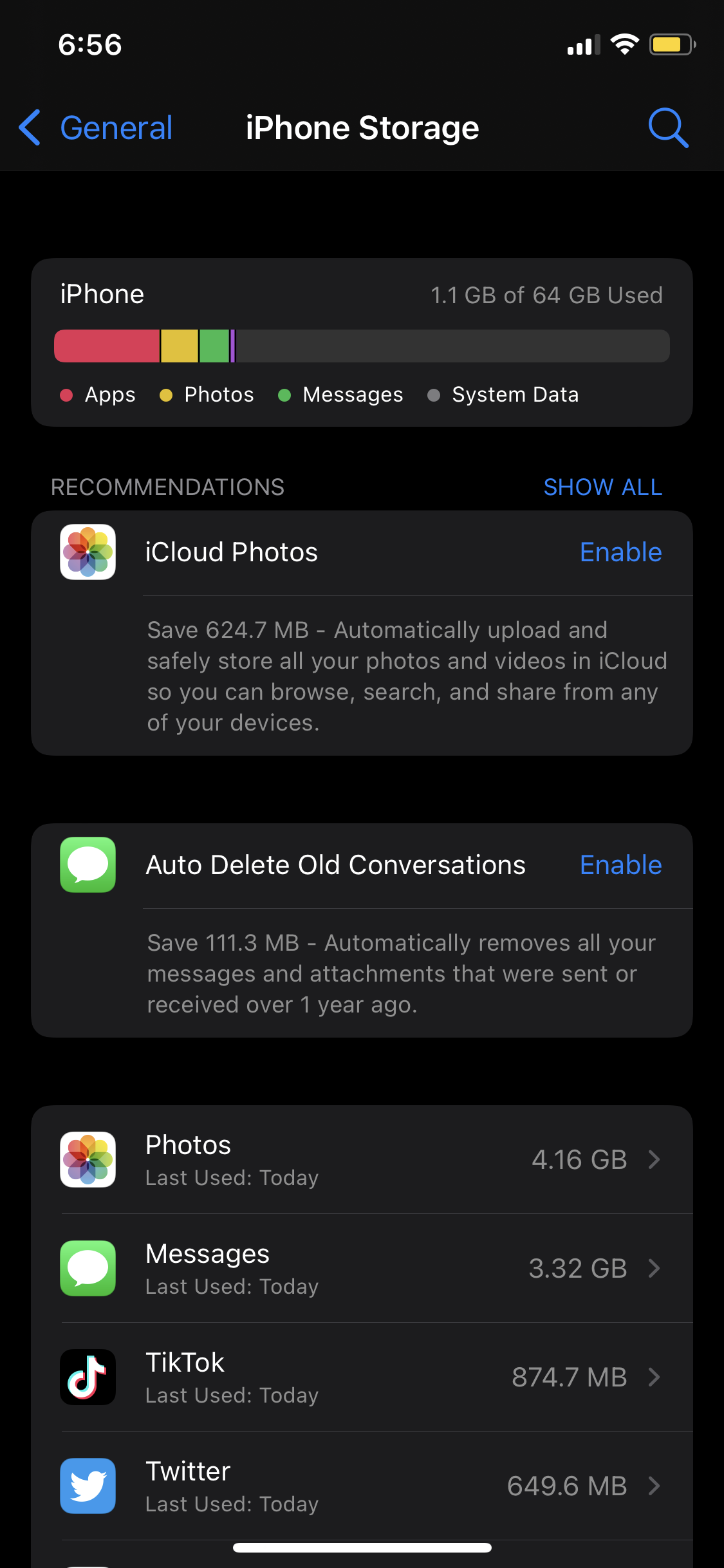The height and width of the screenshot is (1568, 724).
Task: Show all storage recommendations
Action: coord(602,487)
